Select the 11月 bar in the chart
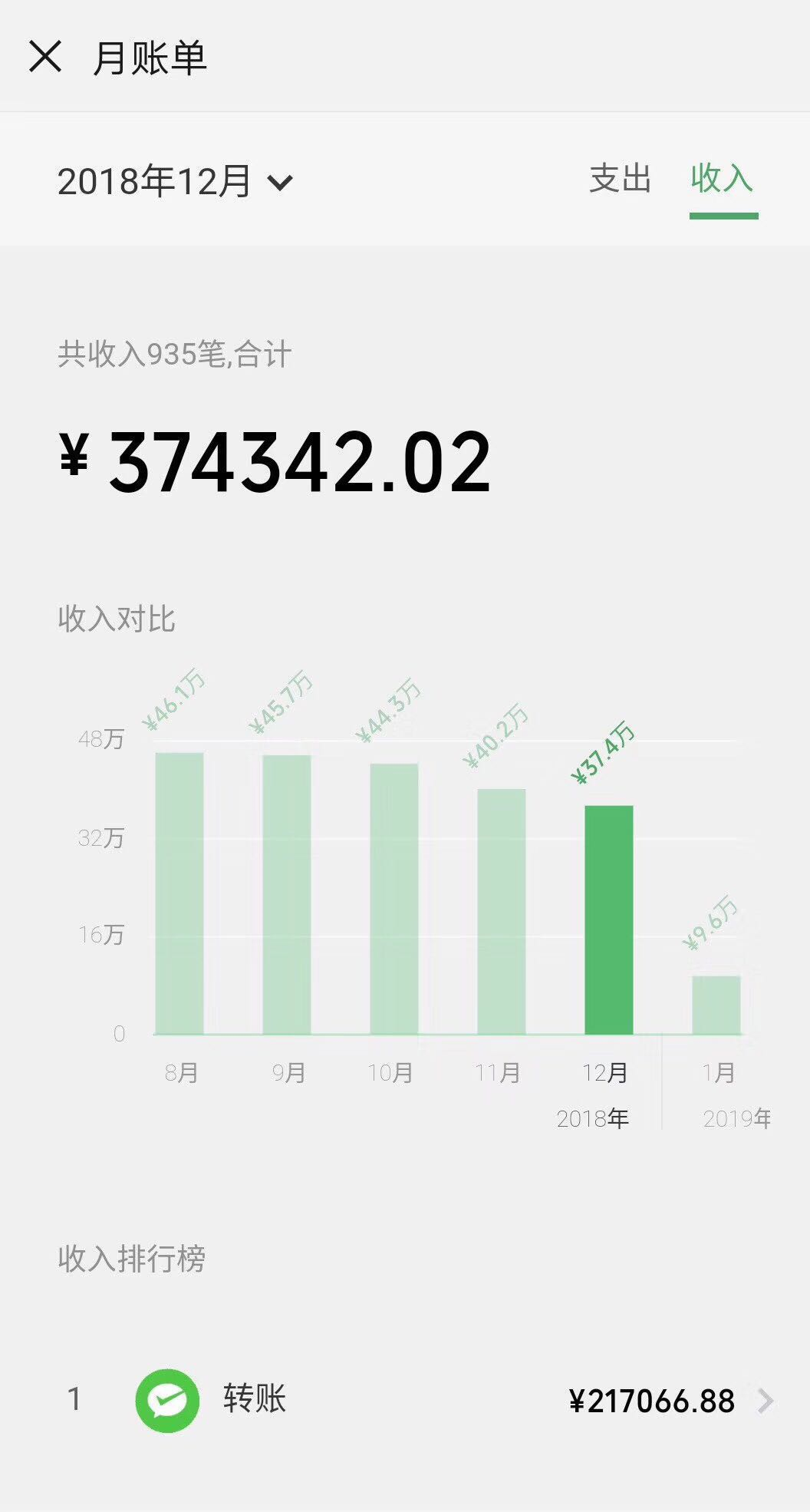Screen dimensions: 810x1512 click(x=502, y=912)
